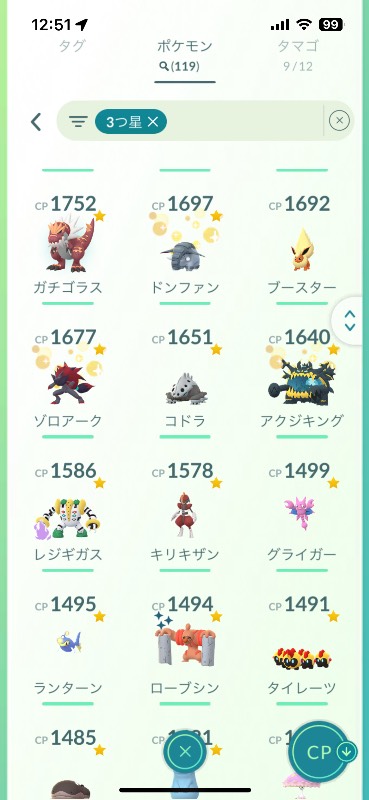View コドラ CP 1651
This screenshot has width=369, height=800.
(185, 378)
